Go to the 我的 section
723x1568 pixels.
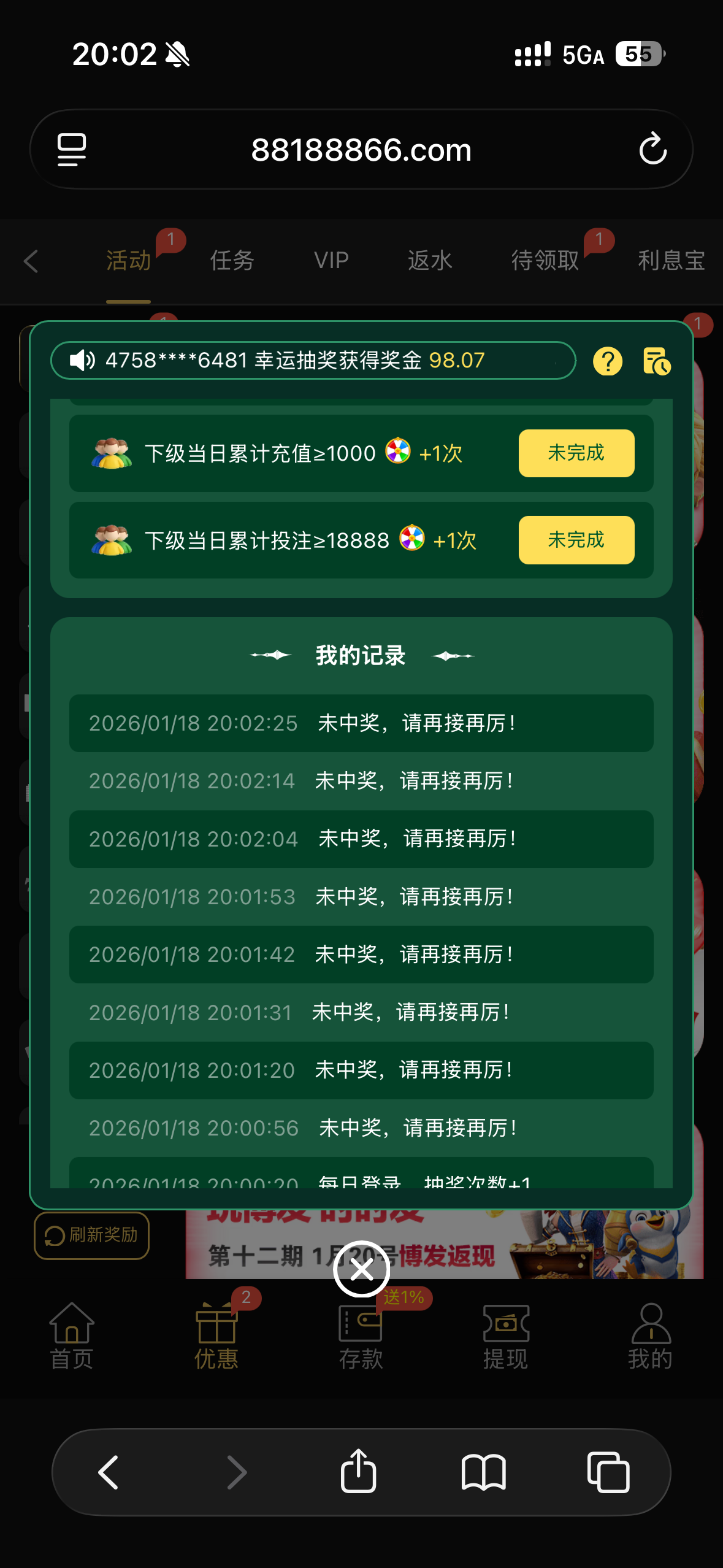pyautogui.click(x=650, y=1336)
